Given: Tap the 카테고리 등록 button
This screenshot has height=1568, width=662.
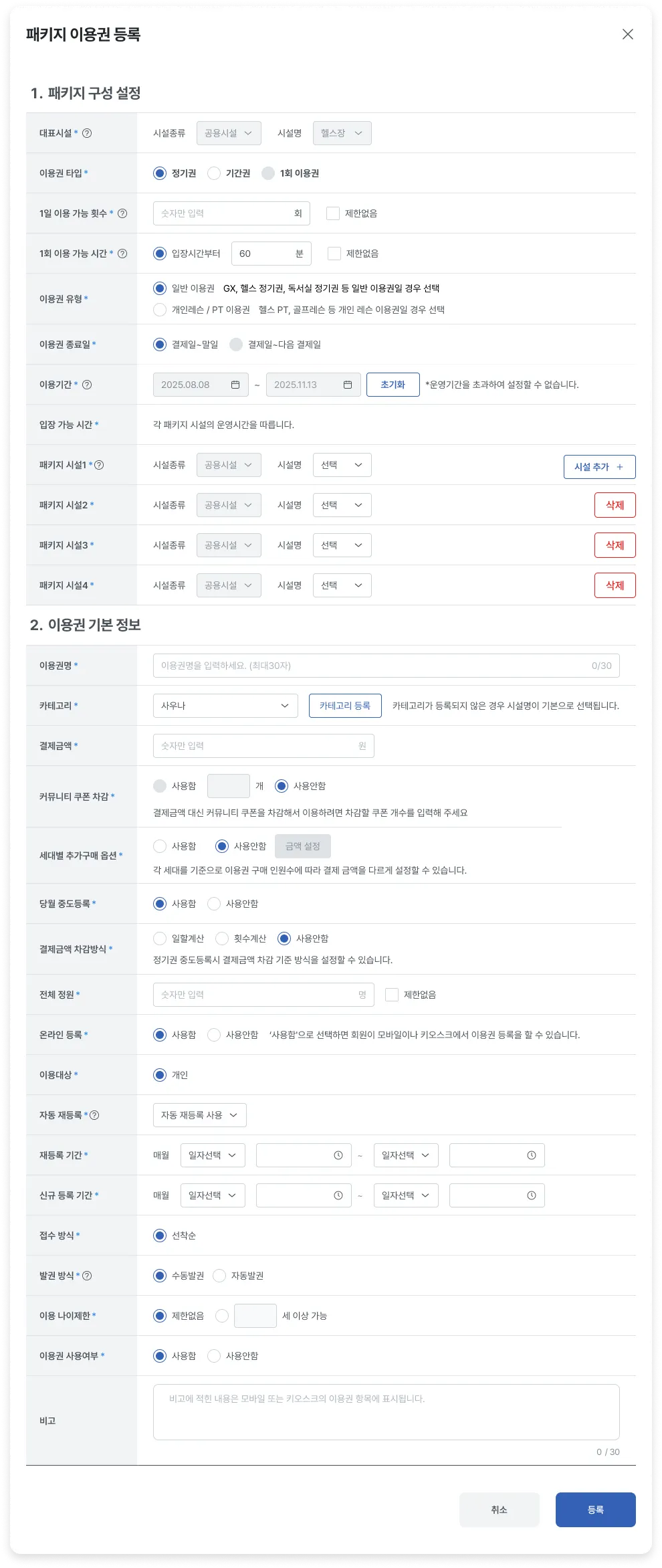Looking at the screenshot, I should point(345,706).
